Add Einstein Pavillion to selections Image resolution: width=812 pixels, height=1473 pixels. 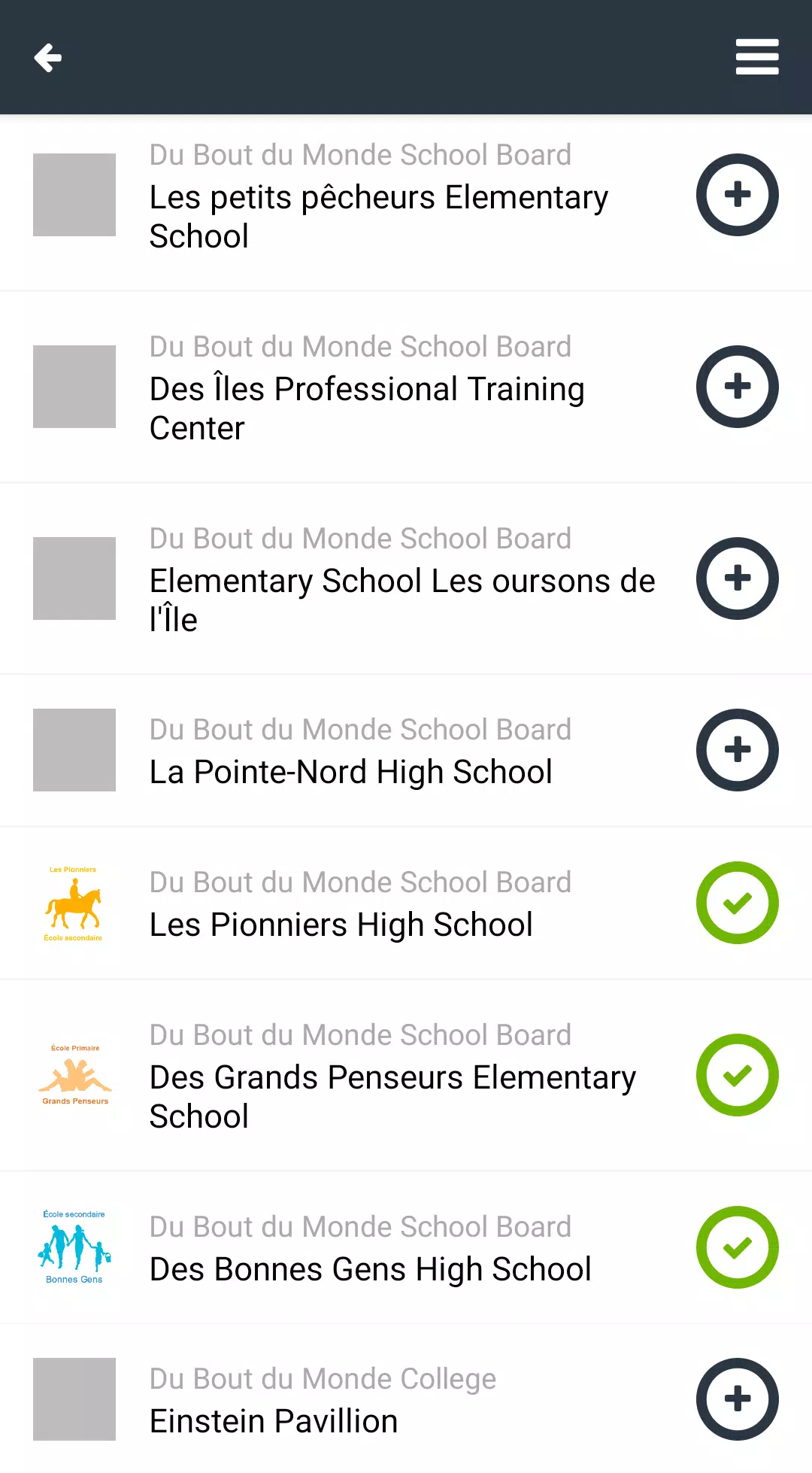click(x=738, y=1399)
